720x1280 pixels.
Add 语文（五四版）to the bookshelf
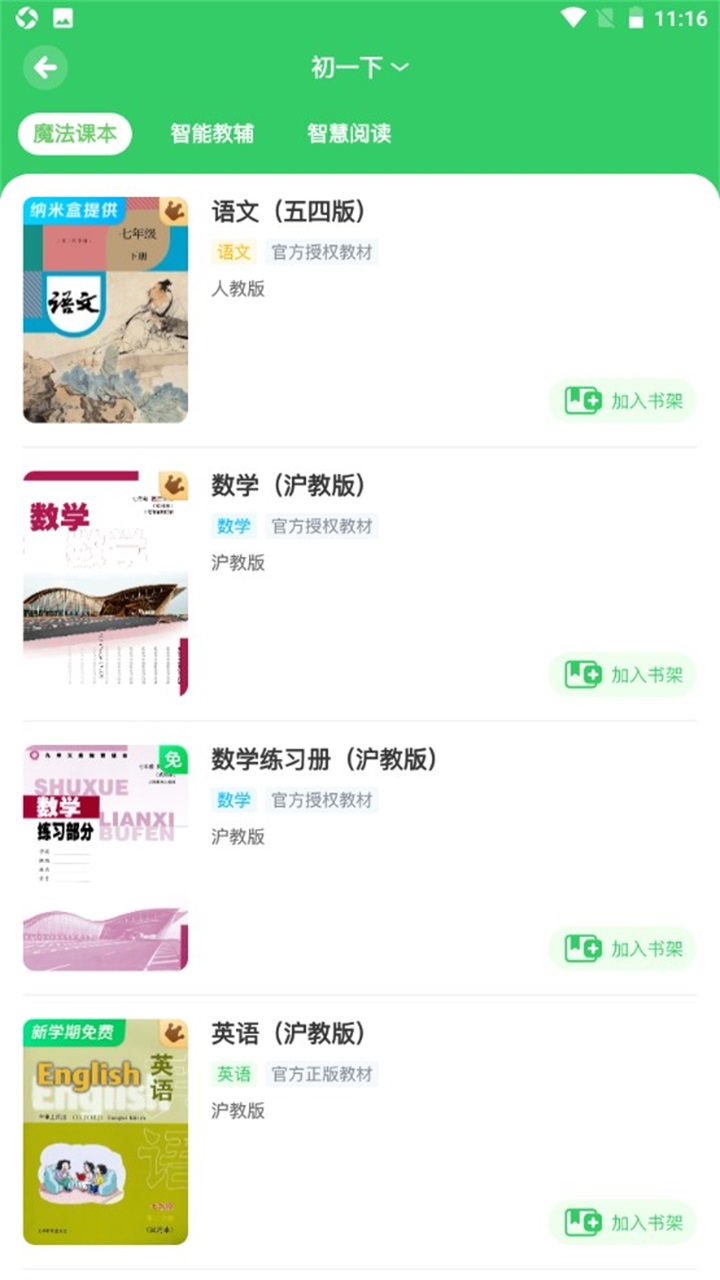623,401
